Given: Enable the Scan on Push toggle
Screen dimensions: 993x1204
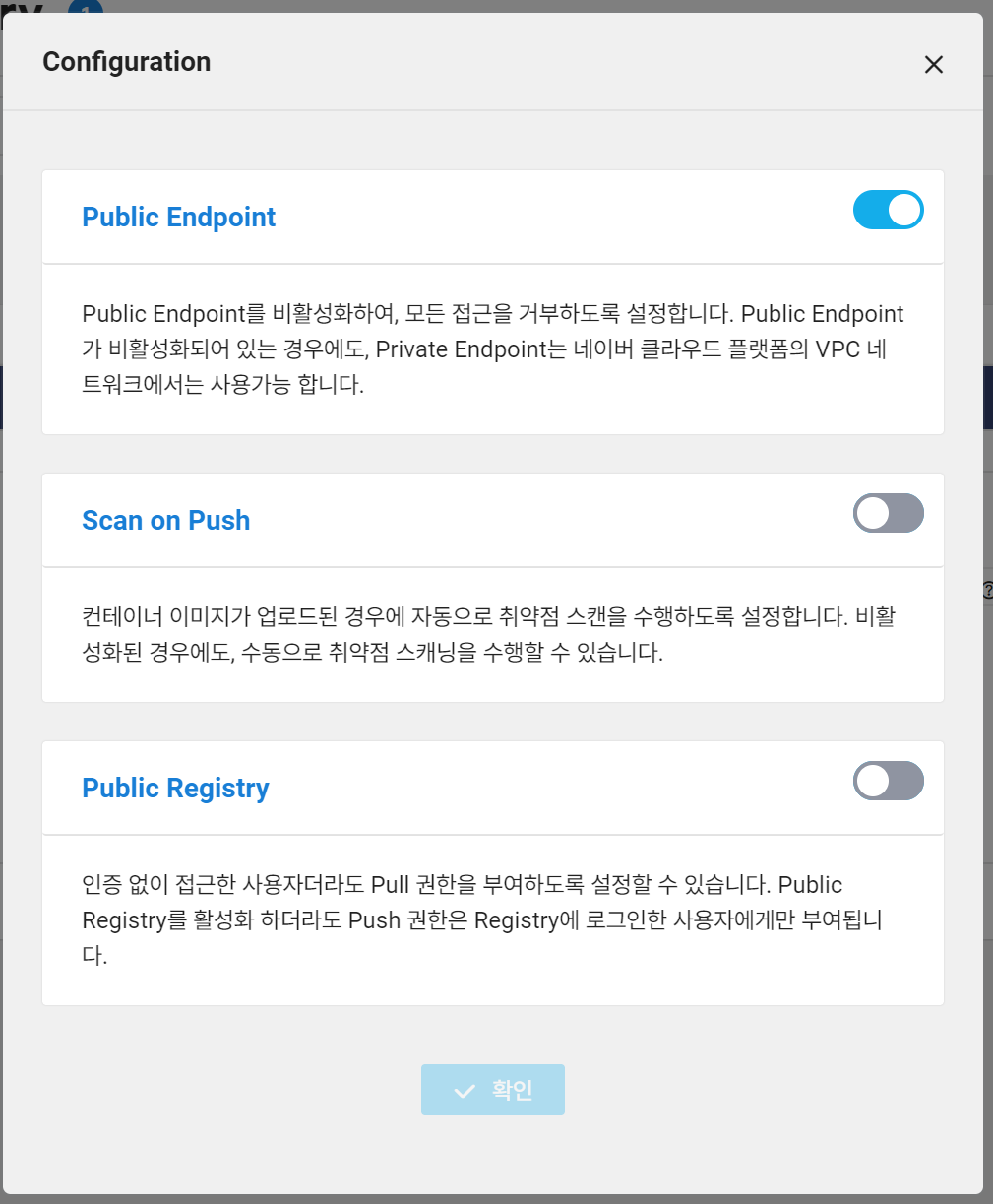Looking at the screenshot, I should click(x=888, y=513).
